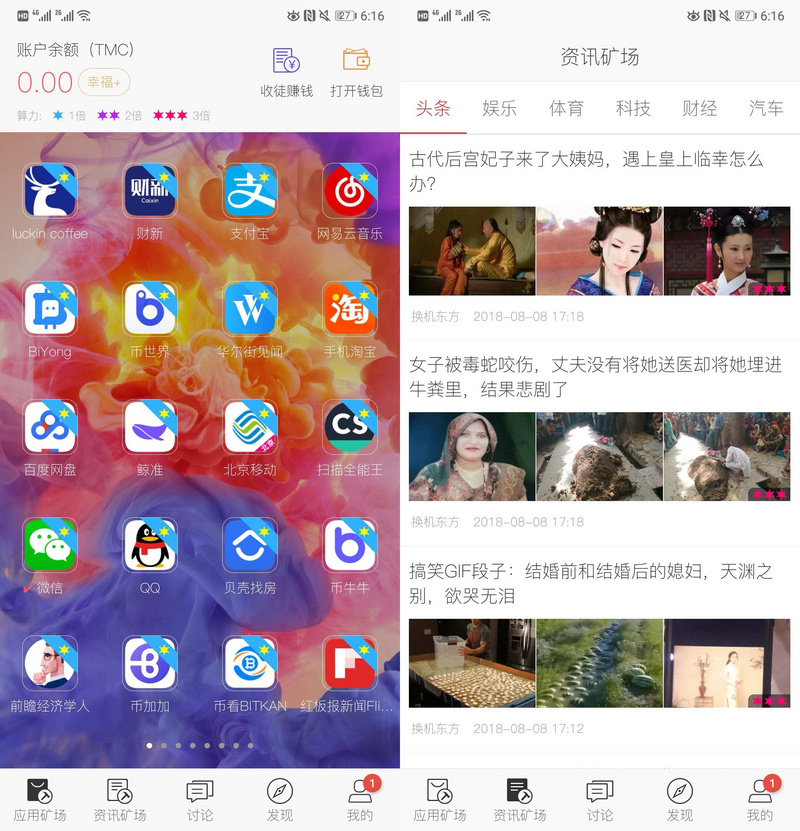Screen dimensions: 800x831
Task: Tap the 幸福+ chip beside the balance
Action: (104, 82)
